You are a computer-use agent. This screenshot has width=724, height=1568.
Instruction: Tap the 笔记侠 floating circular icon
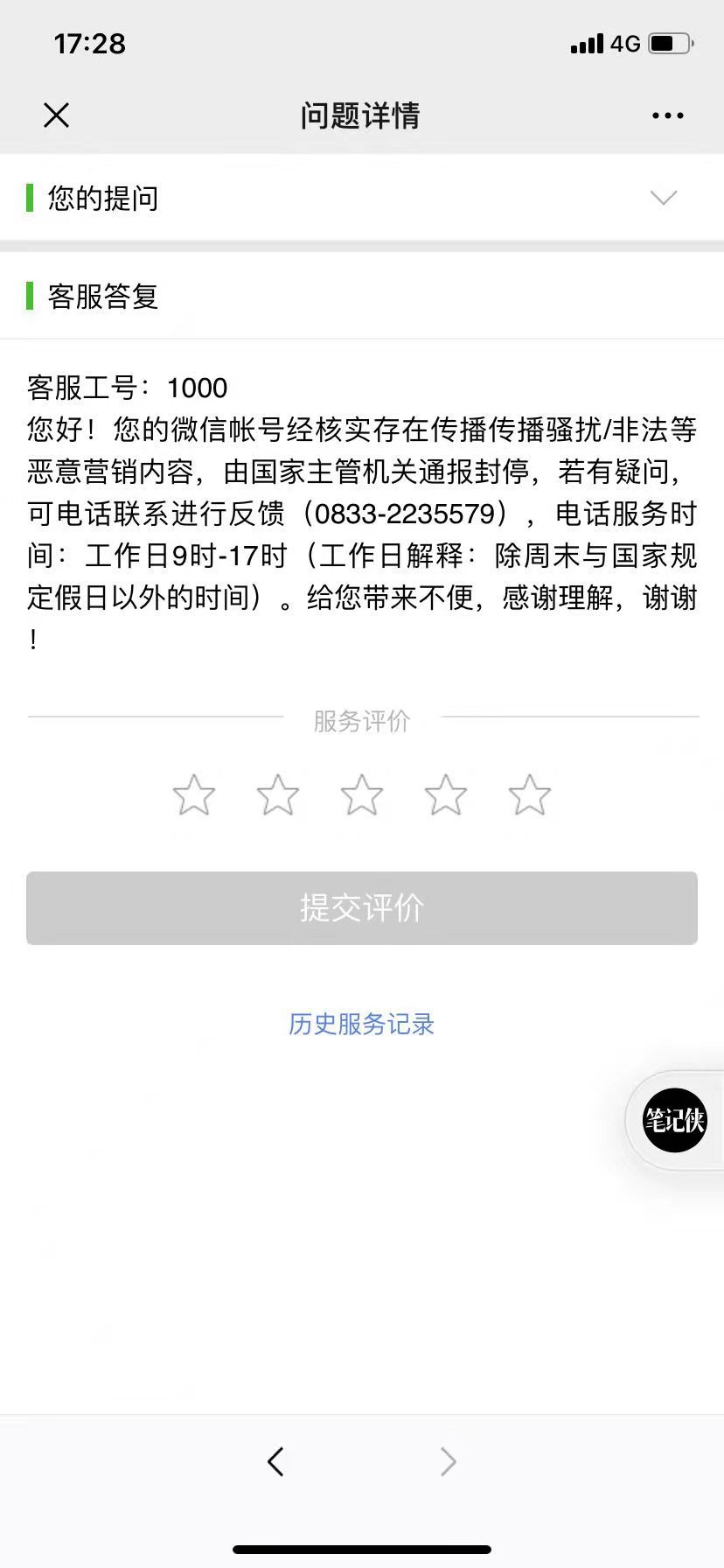pyautogui.click(x=673, y=1120)
